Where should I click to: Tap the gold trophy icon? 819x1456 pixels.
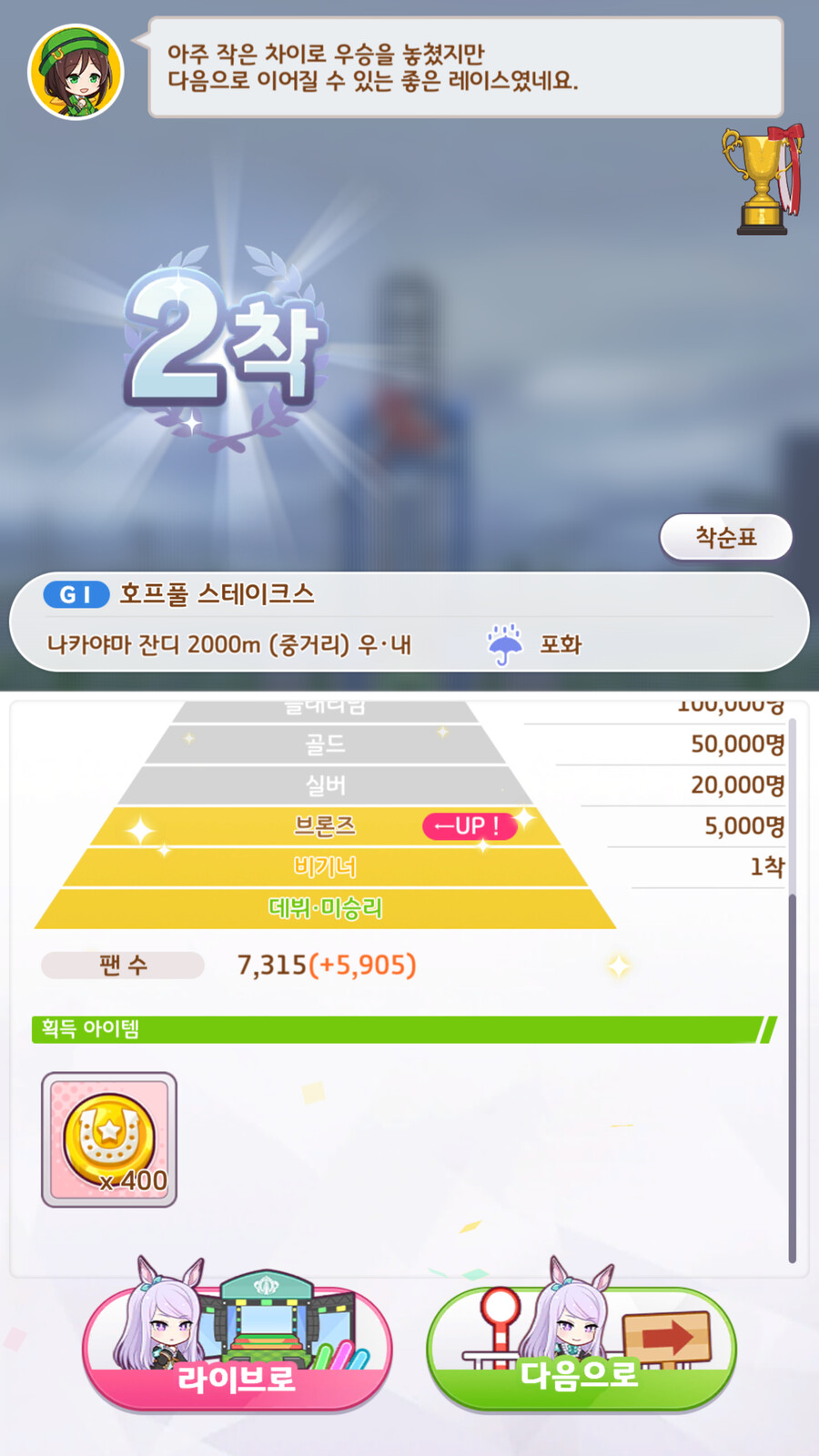click(763, 180)
